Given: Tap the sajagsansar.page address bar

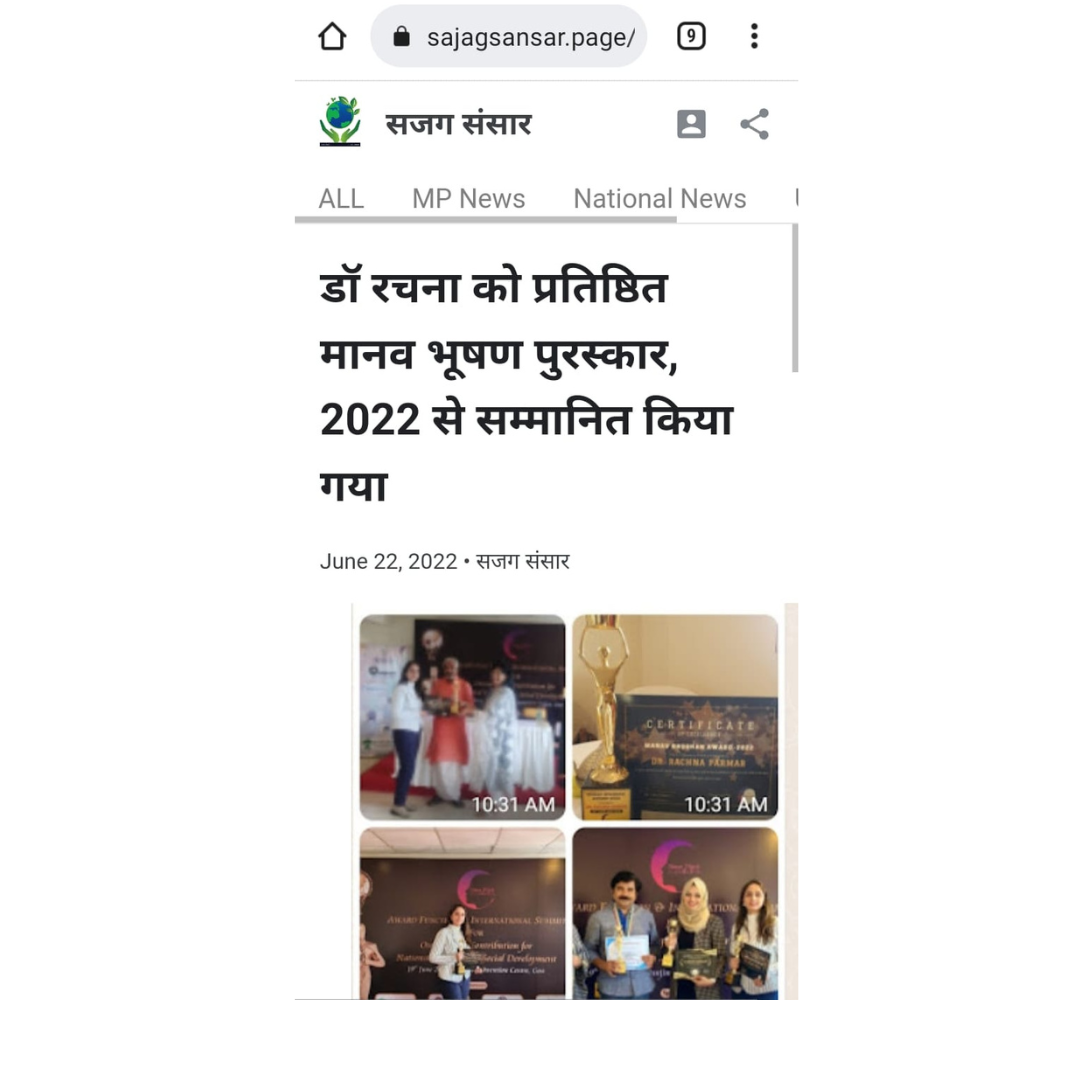Looking at the screenshot, I should click(x=509, y=37).
